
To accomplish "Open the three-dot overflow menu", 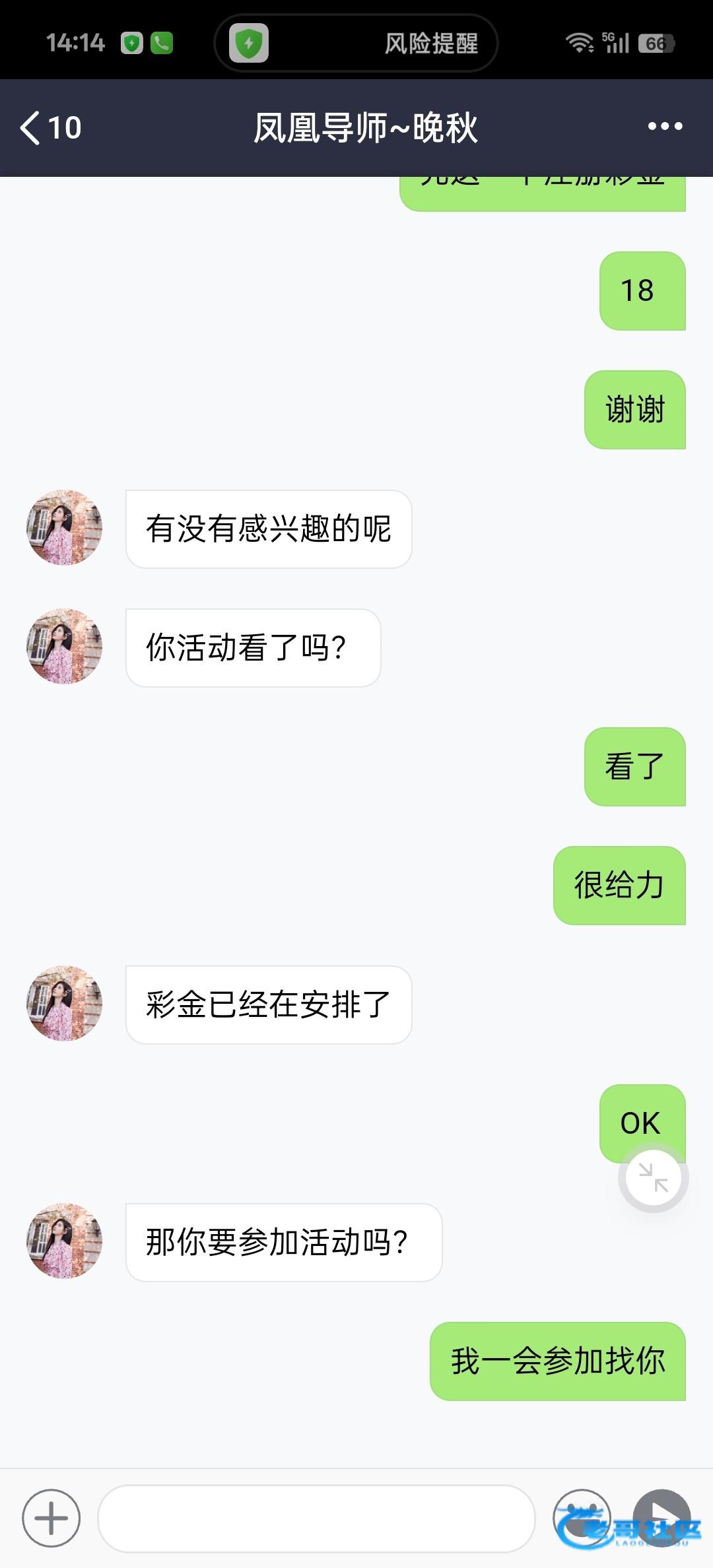I will (x=665, y=127).
